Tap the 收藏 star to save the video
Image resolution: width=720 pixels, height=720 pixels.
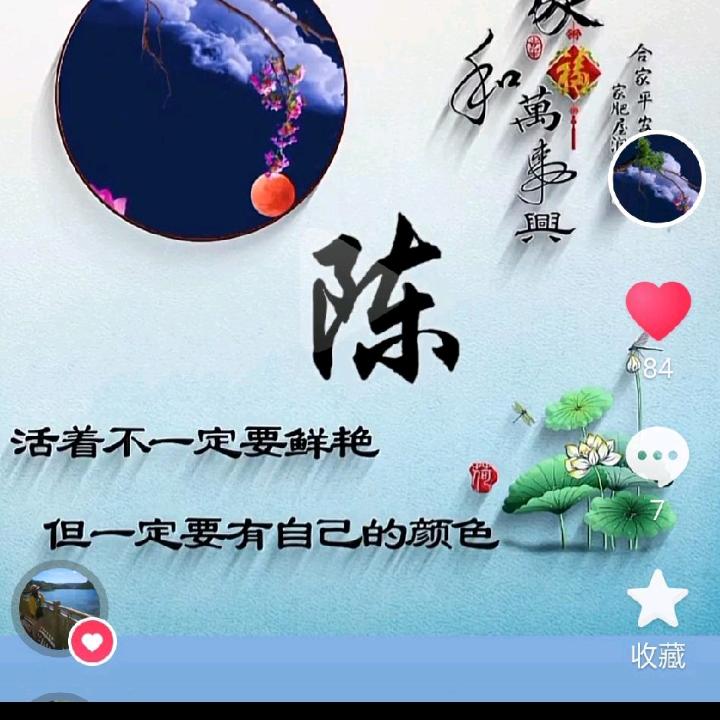658,600
